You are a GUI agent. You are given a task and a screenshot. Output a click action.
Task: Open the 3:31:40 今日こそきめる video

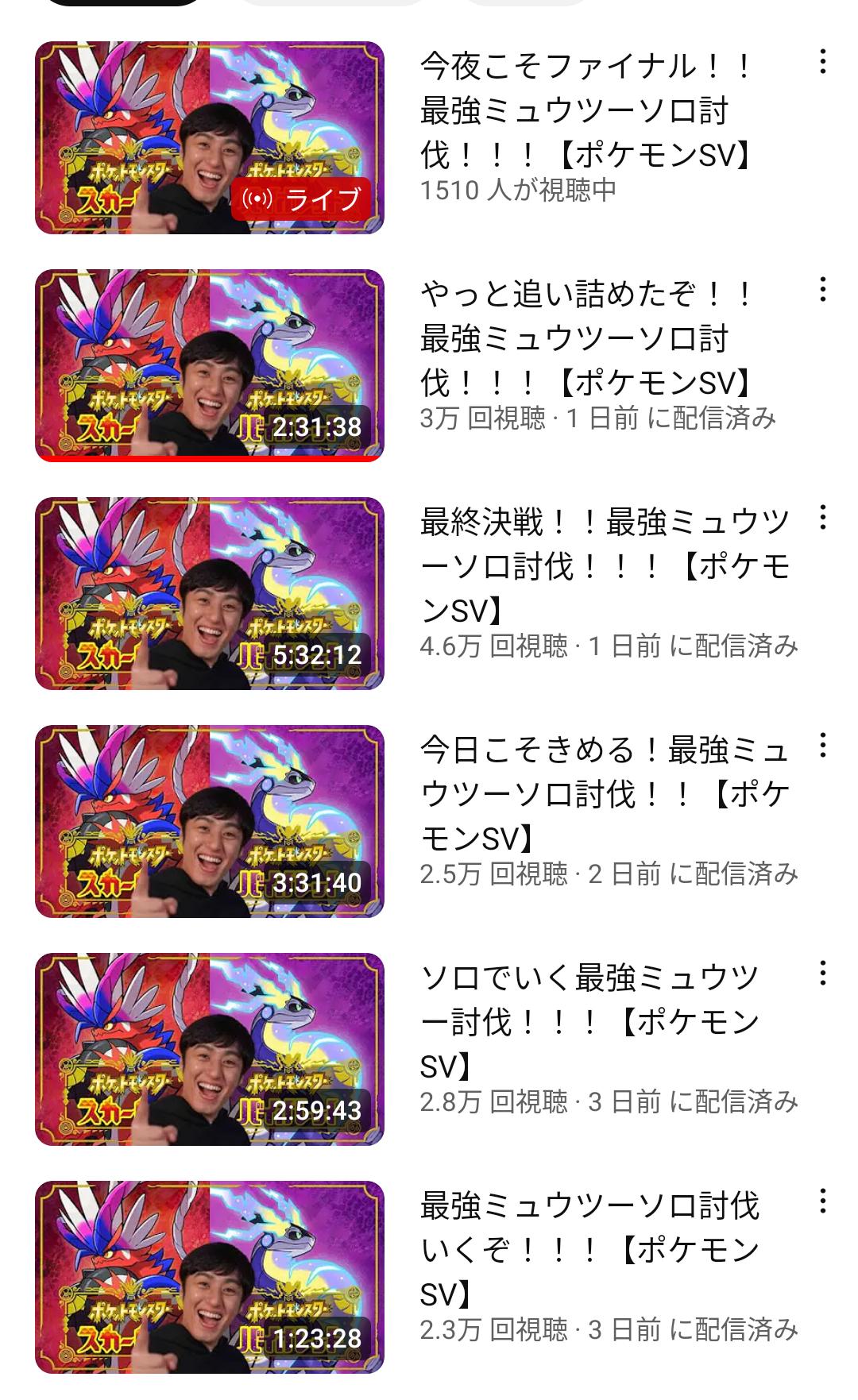210,821
